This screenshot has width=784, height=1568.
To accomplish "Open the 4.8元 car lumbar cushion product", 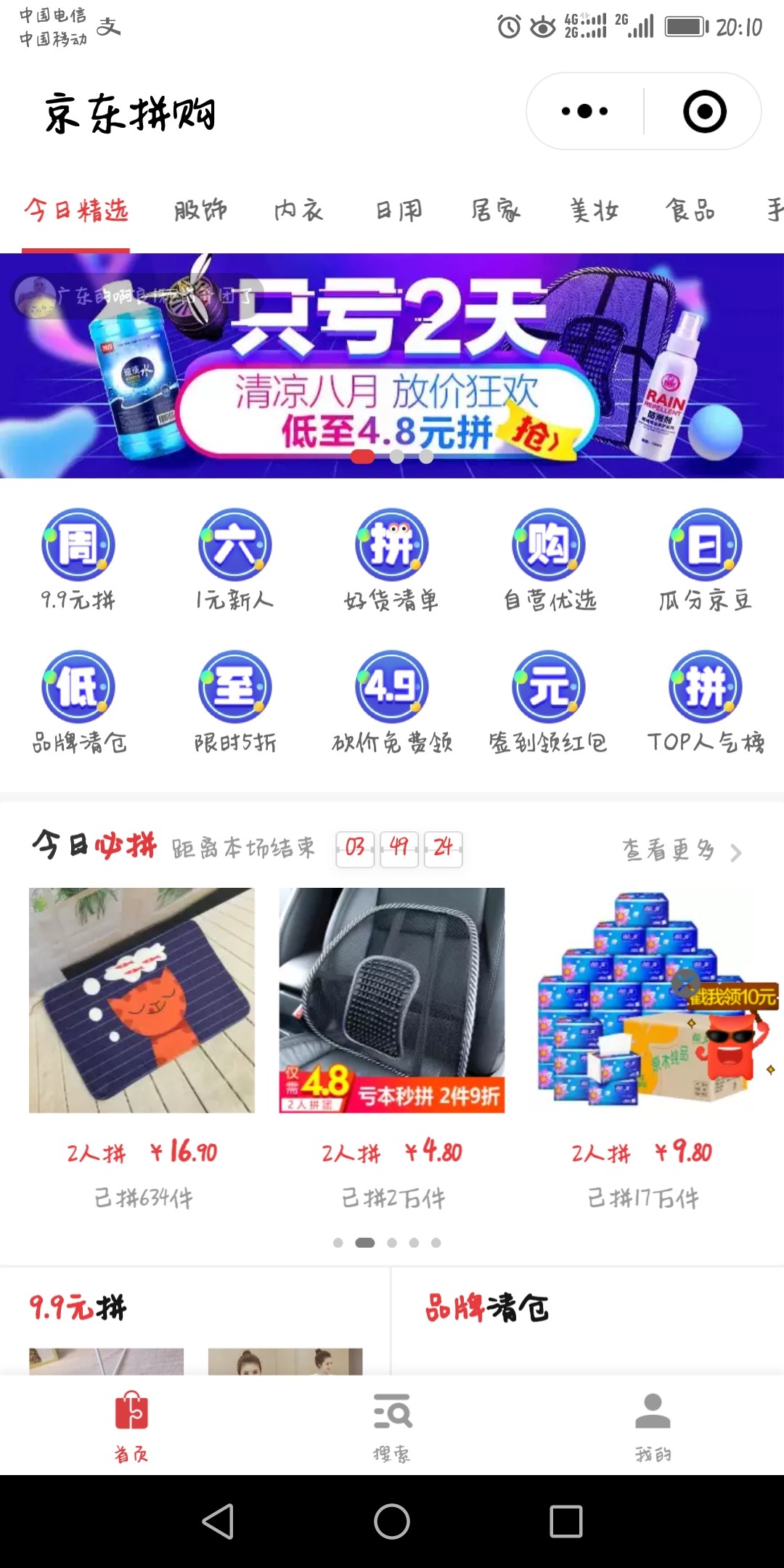I will pyautogui.click(x=392, y=1016).
